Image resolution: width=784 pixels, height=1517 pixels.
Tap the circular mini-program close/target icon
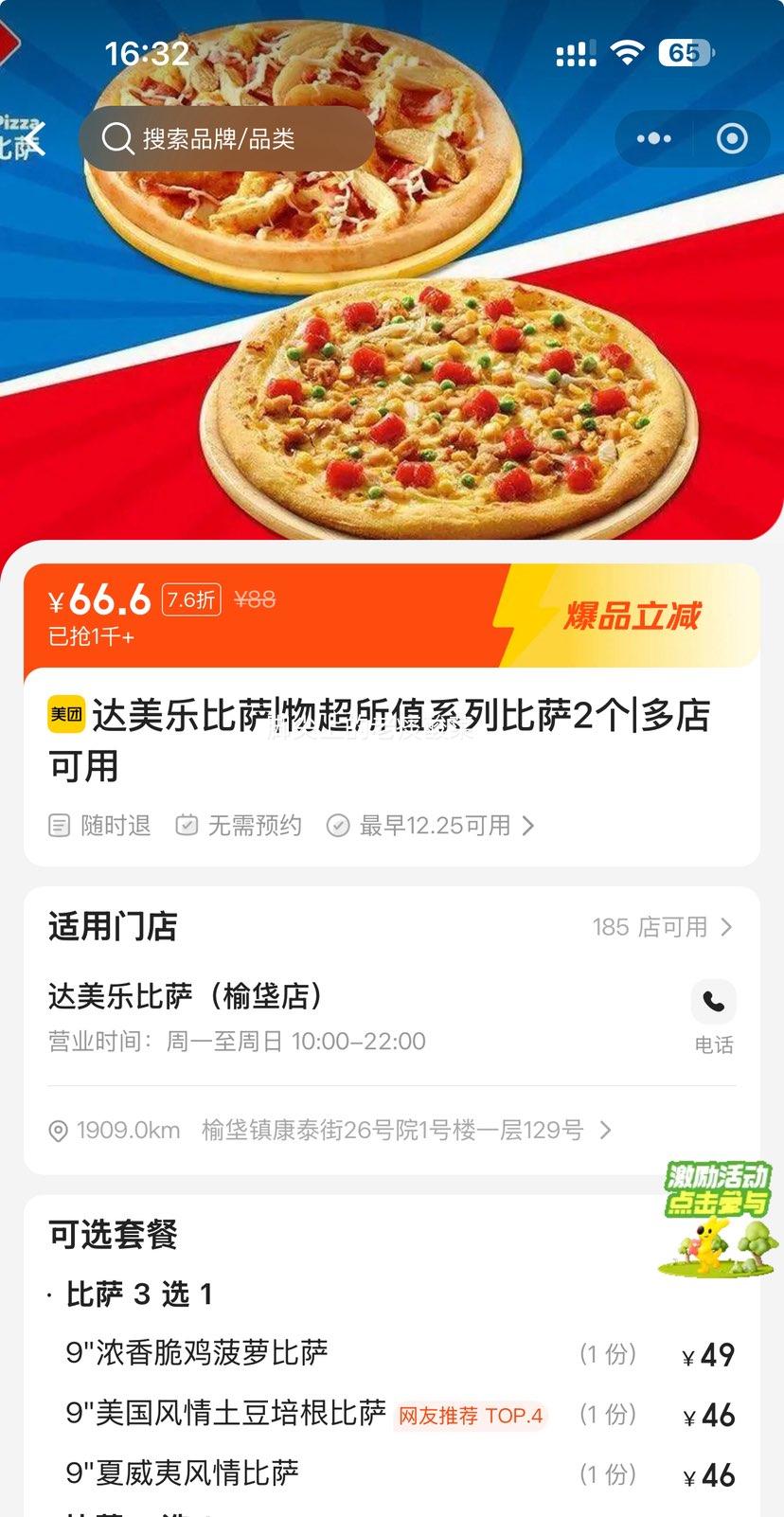[732, 138]
